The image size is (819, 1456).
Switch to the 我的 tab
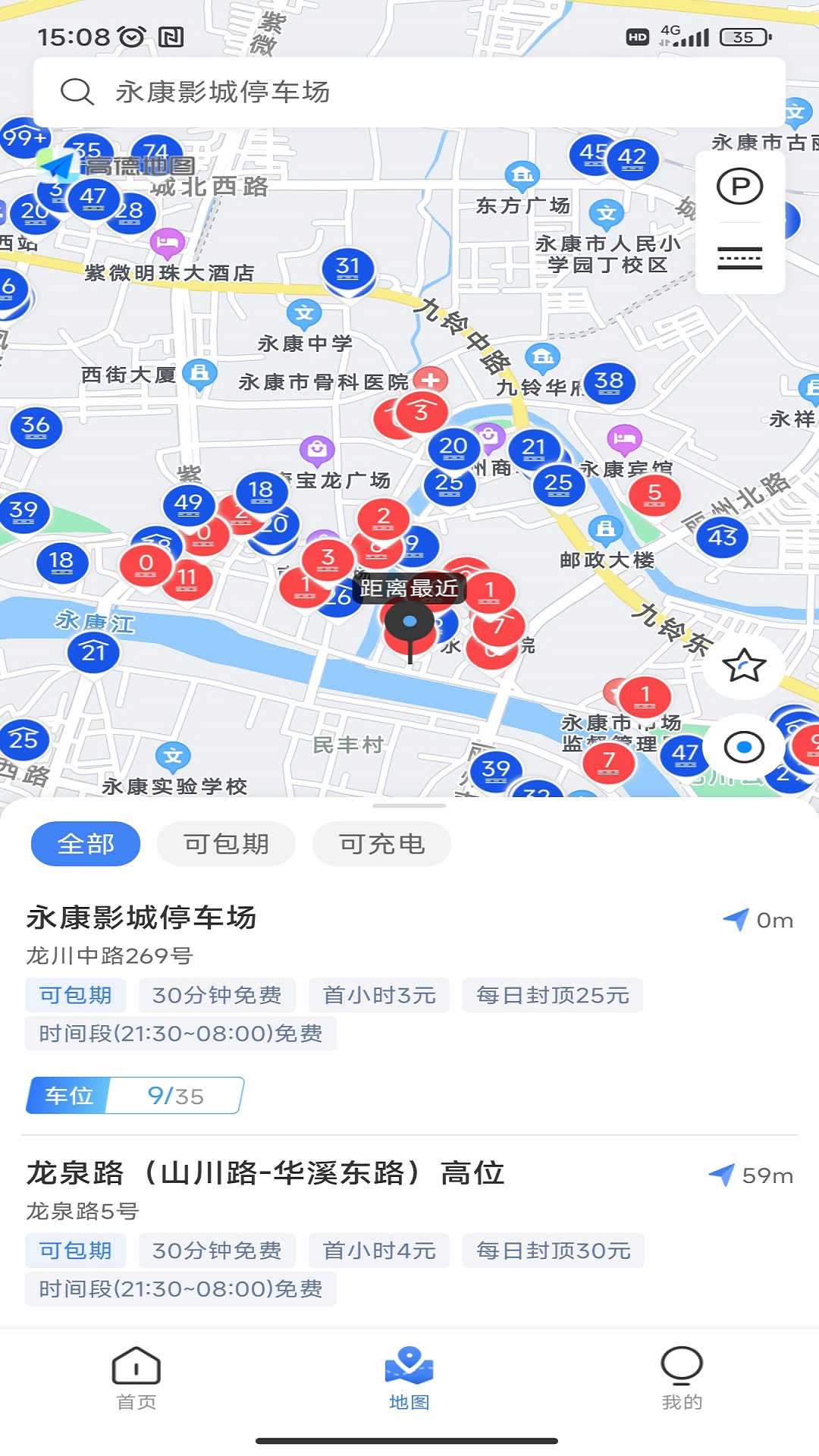click(682, 1378)
